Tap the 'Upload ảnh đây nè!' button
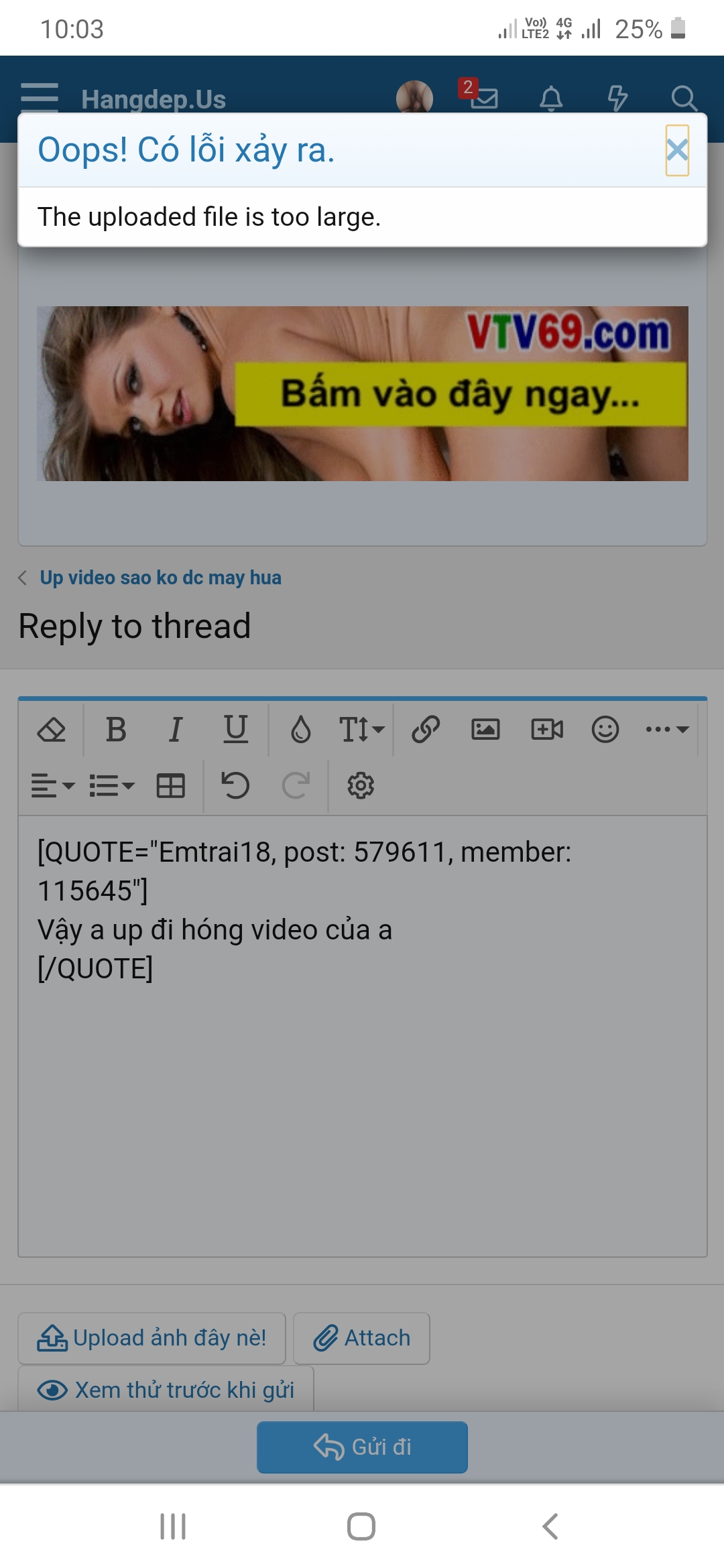The height and width of the screenshot is (1568, 724). [x=152, y=1338]
